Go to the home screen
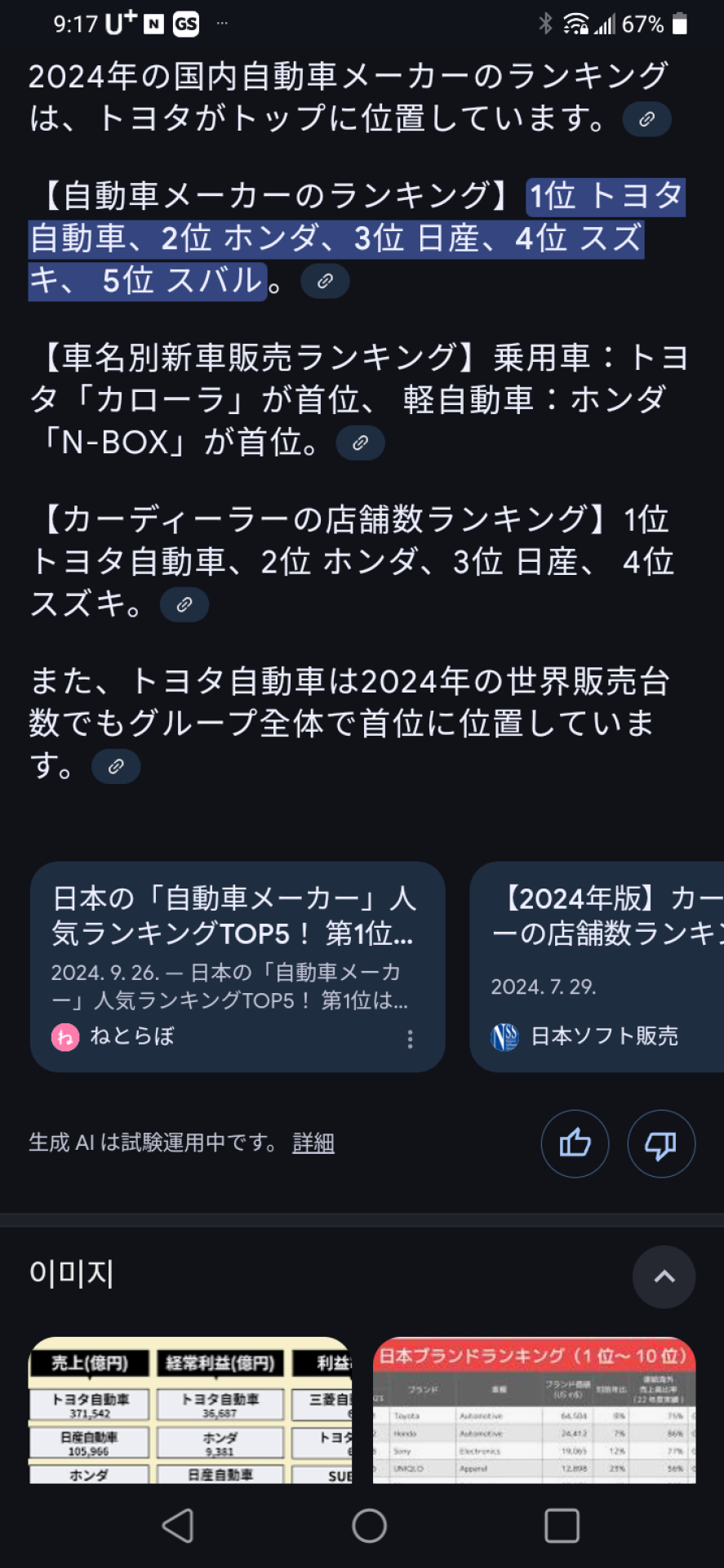Screen dimensions: 724x1568 pyautogui.click(x=369, y=1526)
